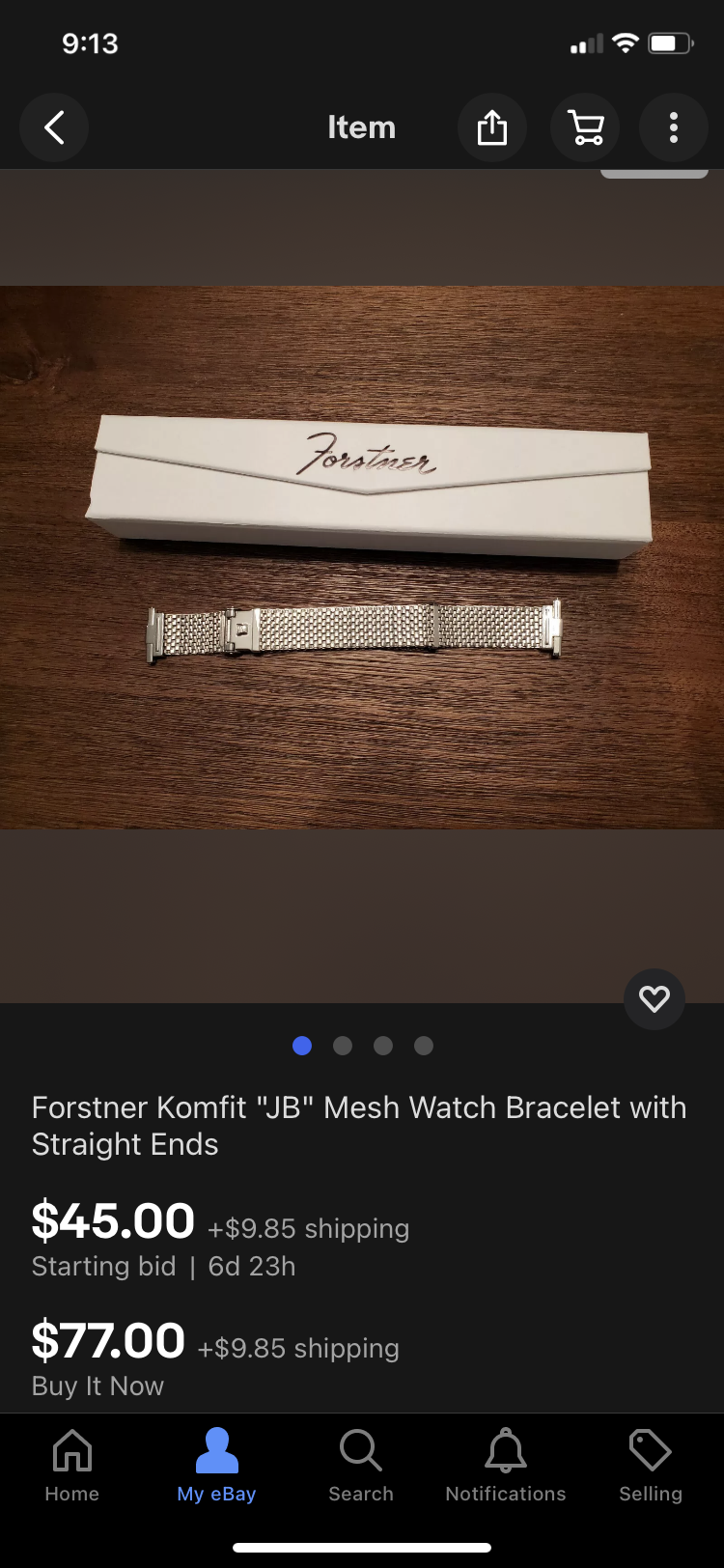Go to the Home tab
Screen dimensions: 724x1568
pyautogui.click(x=72, y=1465)
